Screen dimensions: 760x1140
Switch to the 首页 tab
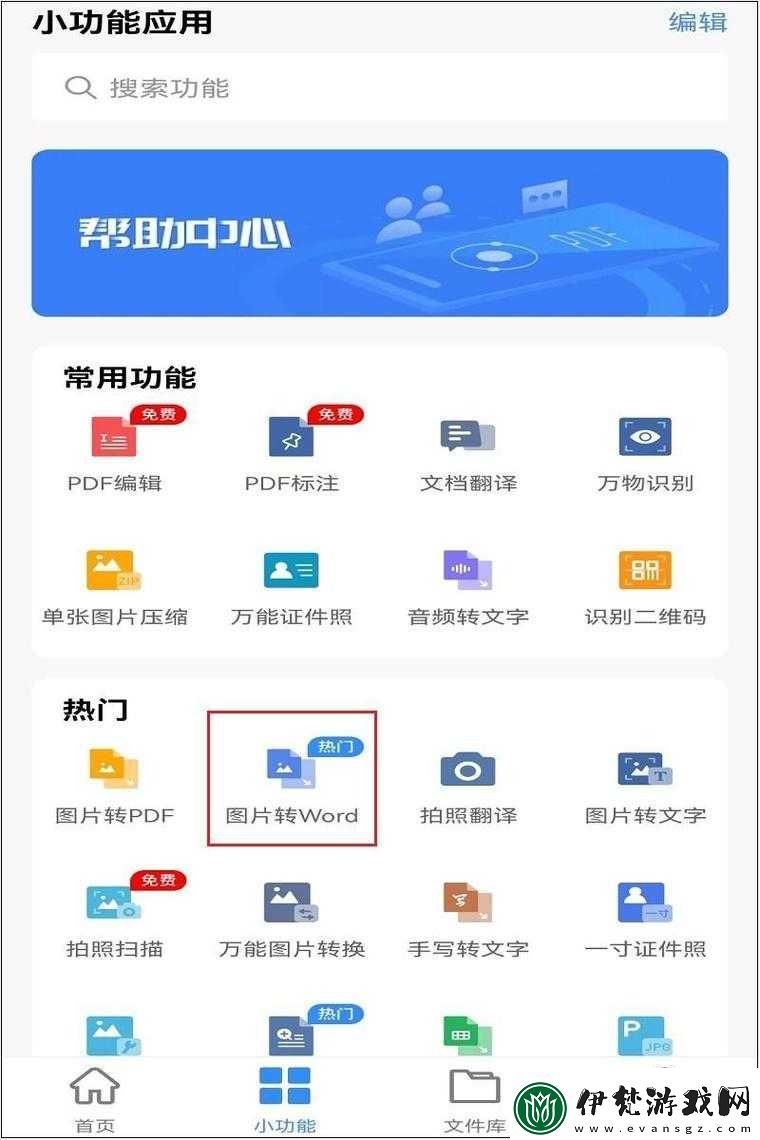[95, 1100]
